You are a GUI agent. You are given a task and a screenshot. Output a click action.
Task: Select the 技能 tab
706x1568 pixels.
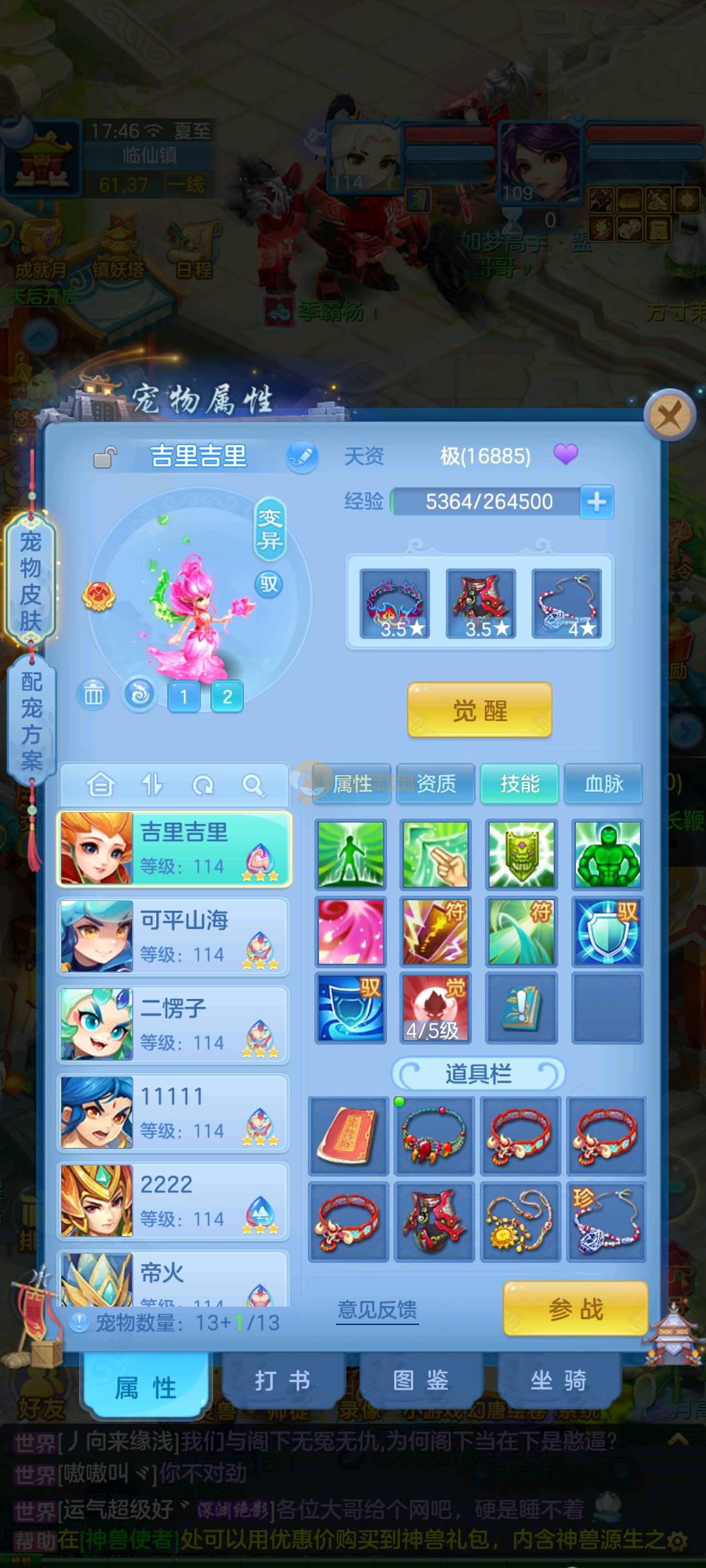click(x=520, y=783)
